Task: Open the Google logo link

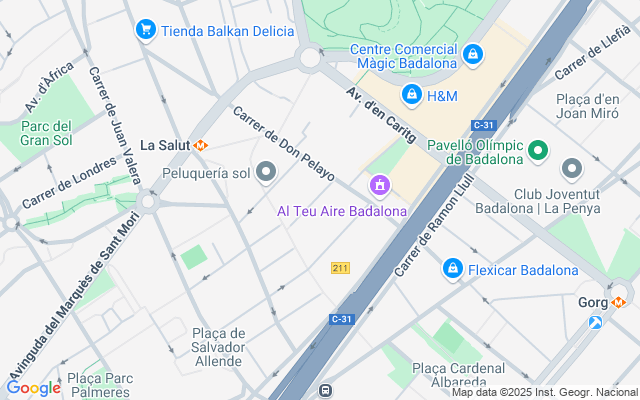Action: pyautogui.click(x=33, y=388)
